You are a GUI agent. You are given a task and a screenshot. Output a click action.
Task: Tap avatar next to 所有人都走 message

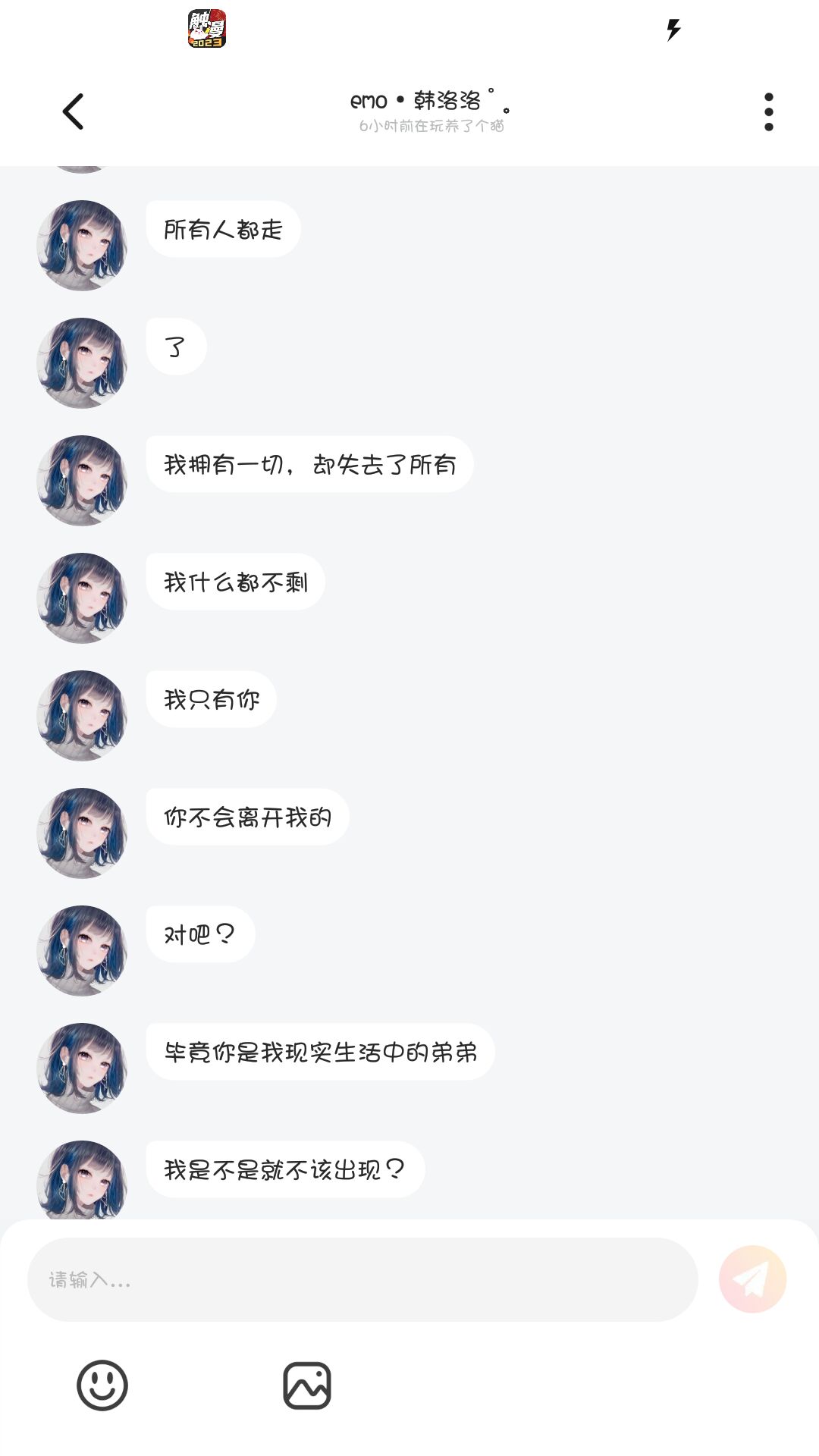pyautogui.click(x=82, y=245)
